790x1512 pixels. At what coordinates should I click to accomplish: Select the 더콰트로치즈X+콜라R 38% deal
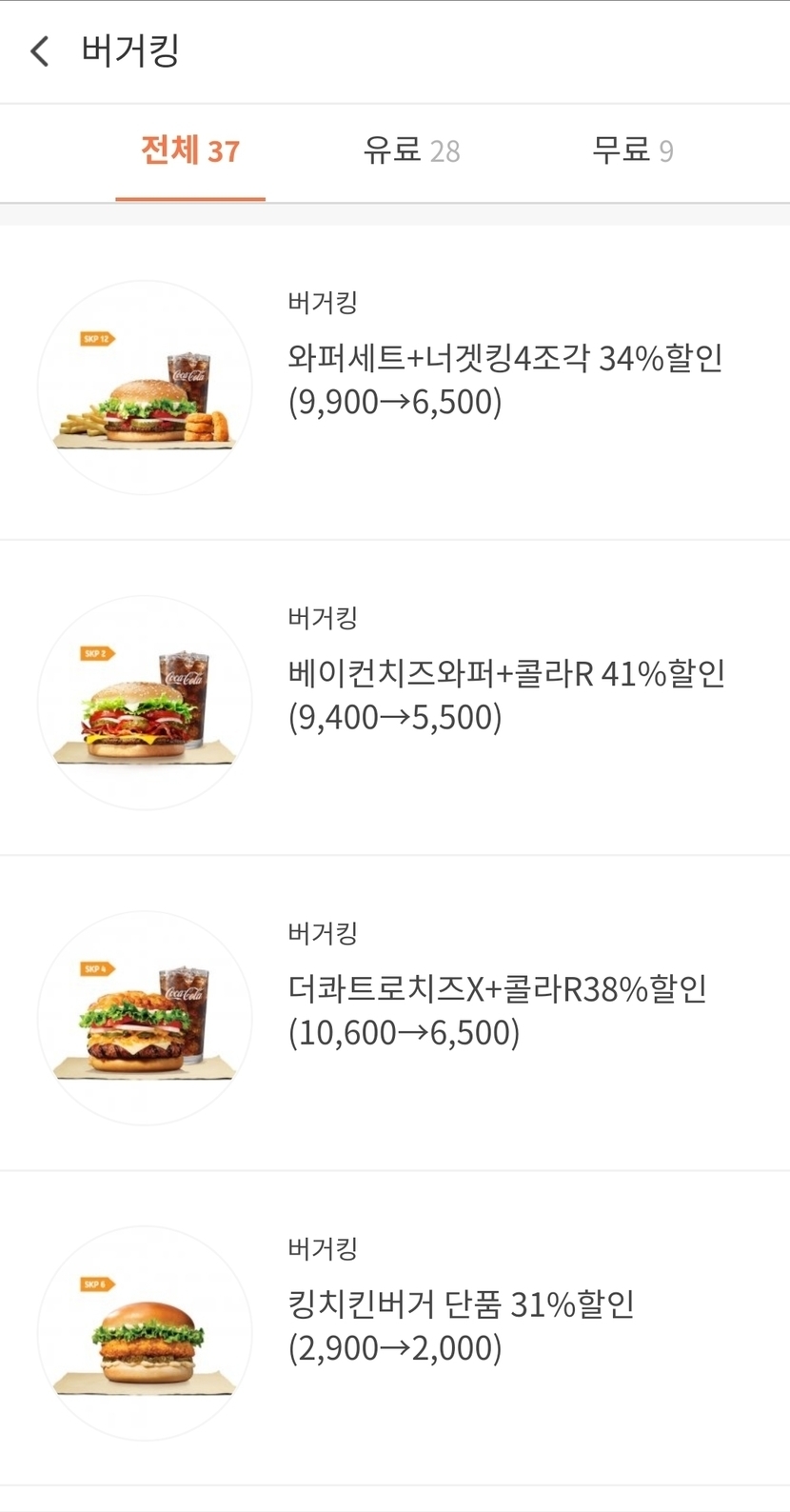497,1010
